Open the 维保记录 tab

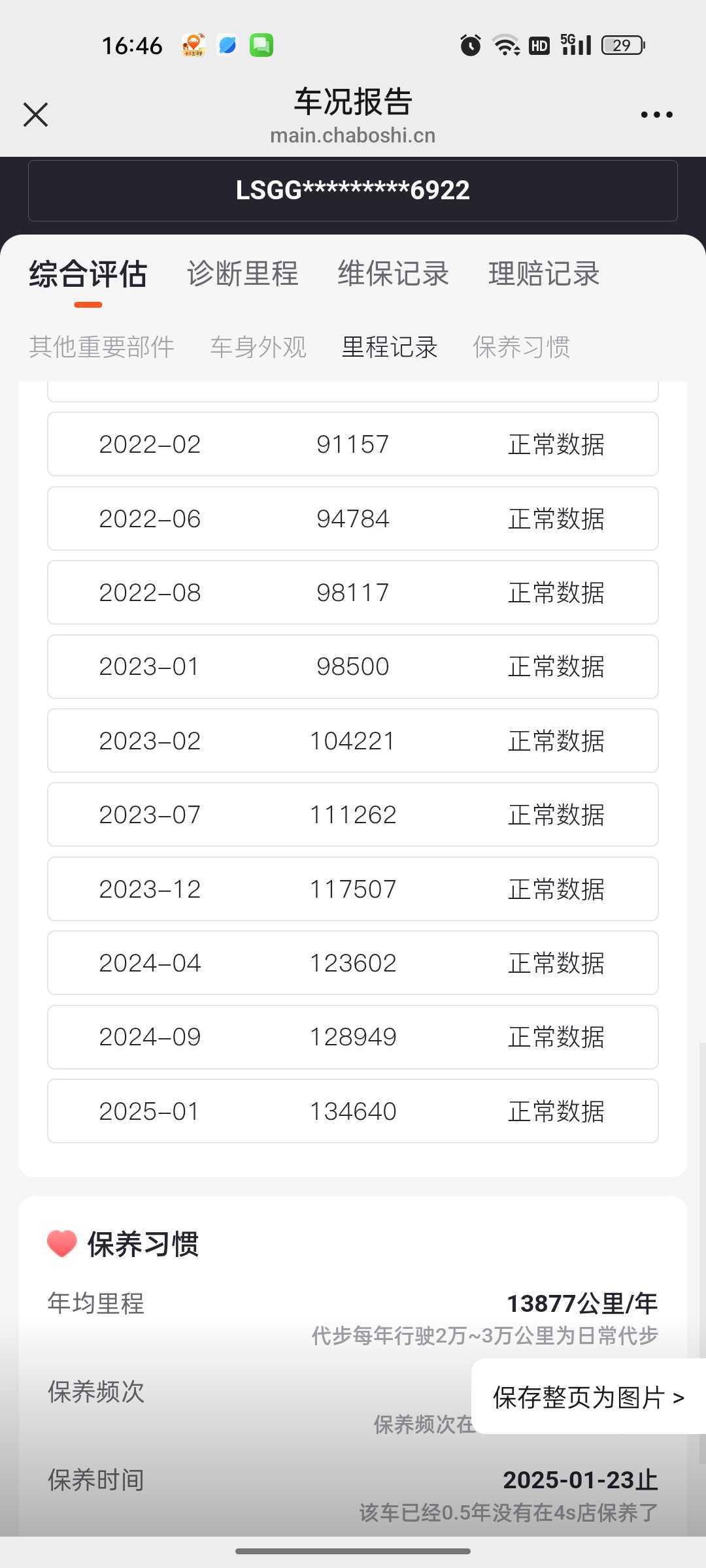[x=393, y=274]
